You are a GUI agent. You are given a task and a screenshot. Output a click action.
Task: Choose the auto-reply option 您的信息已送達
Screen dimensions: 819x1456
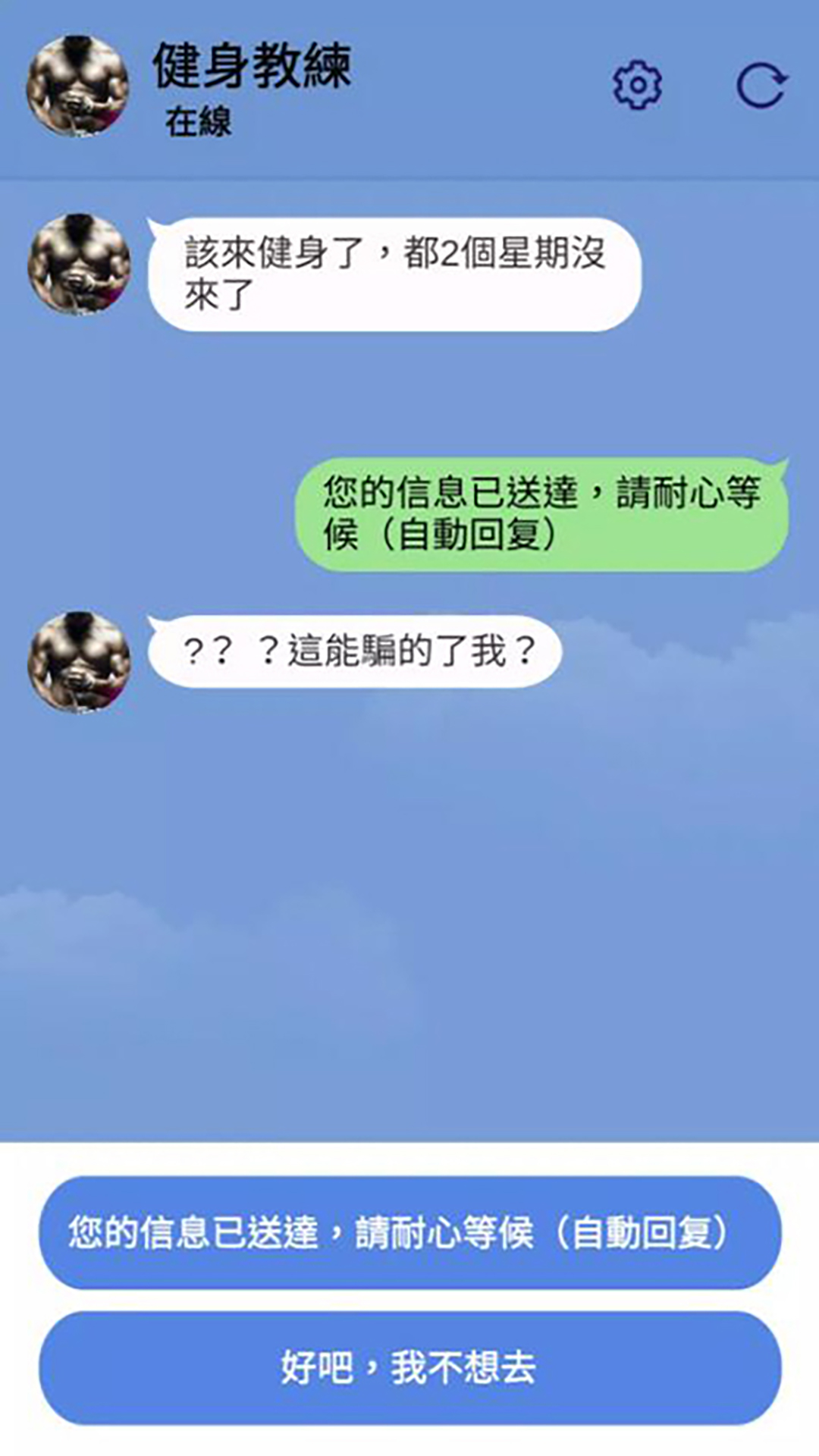(409, 1232)
